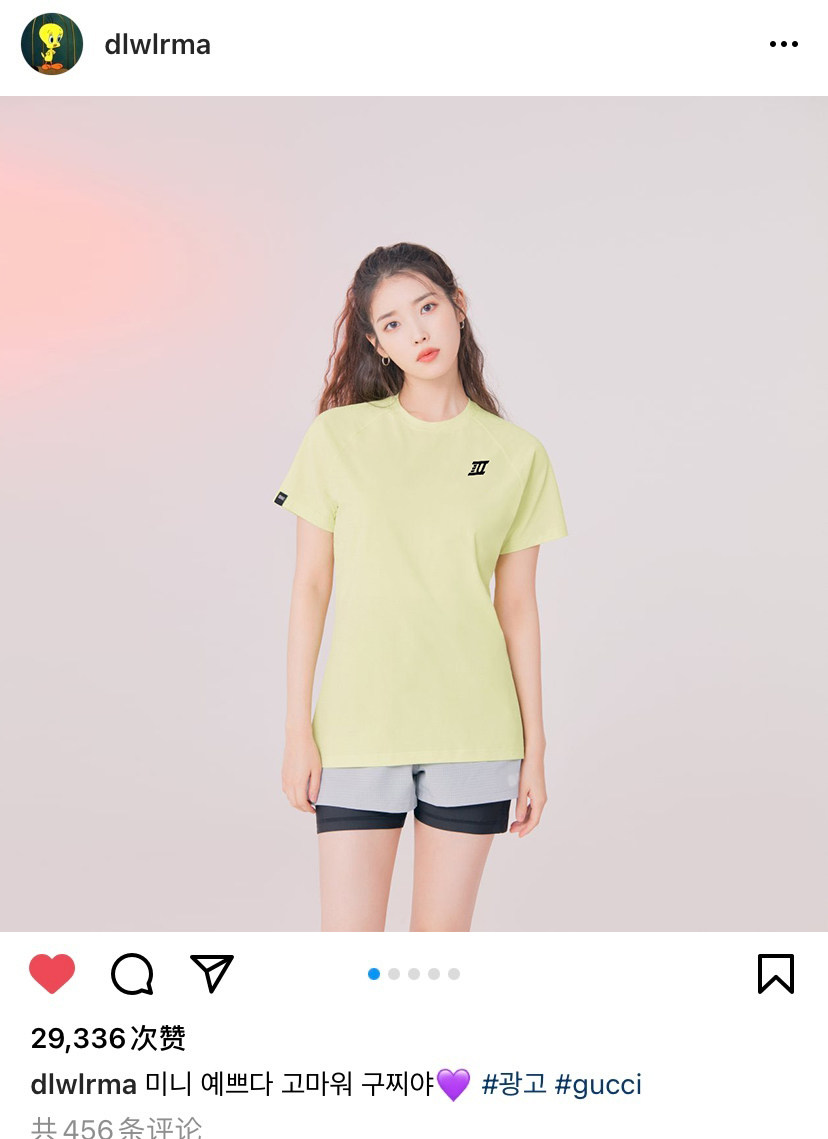Share the post with the paper plane icon

tap(212, 973)
